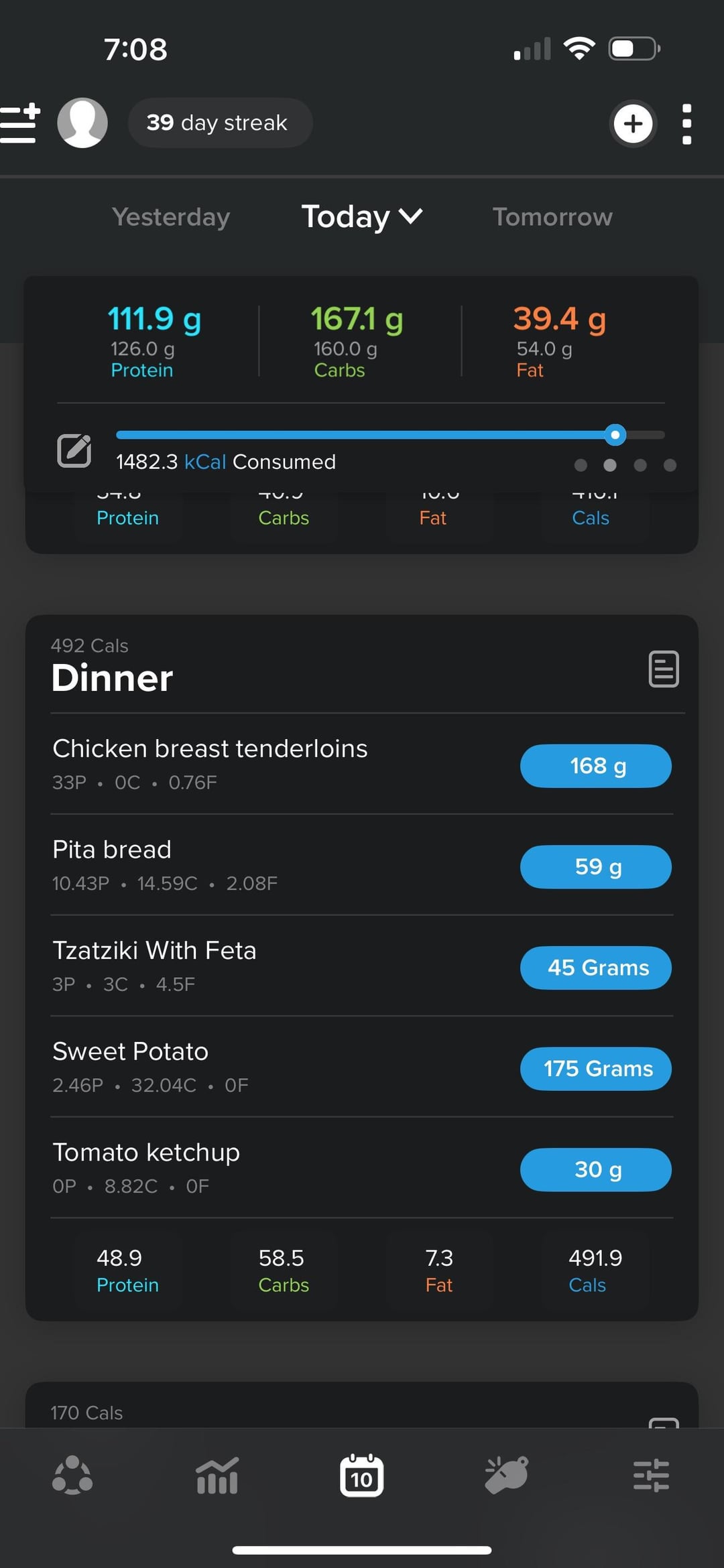The width and height of the screenshot is (724, 1568).
Task: Change Pita bread 59 g amount
Action: tap(595, 867)
